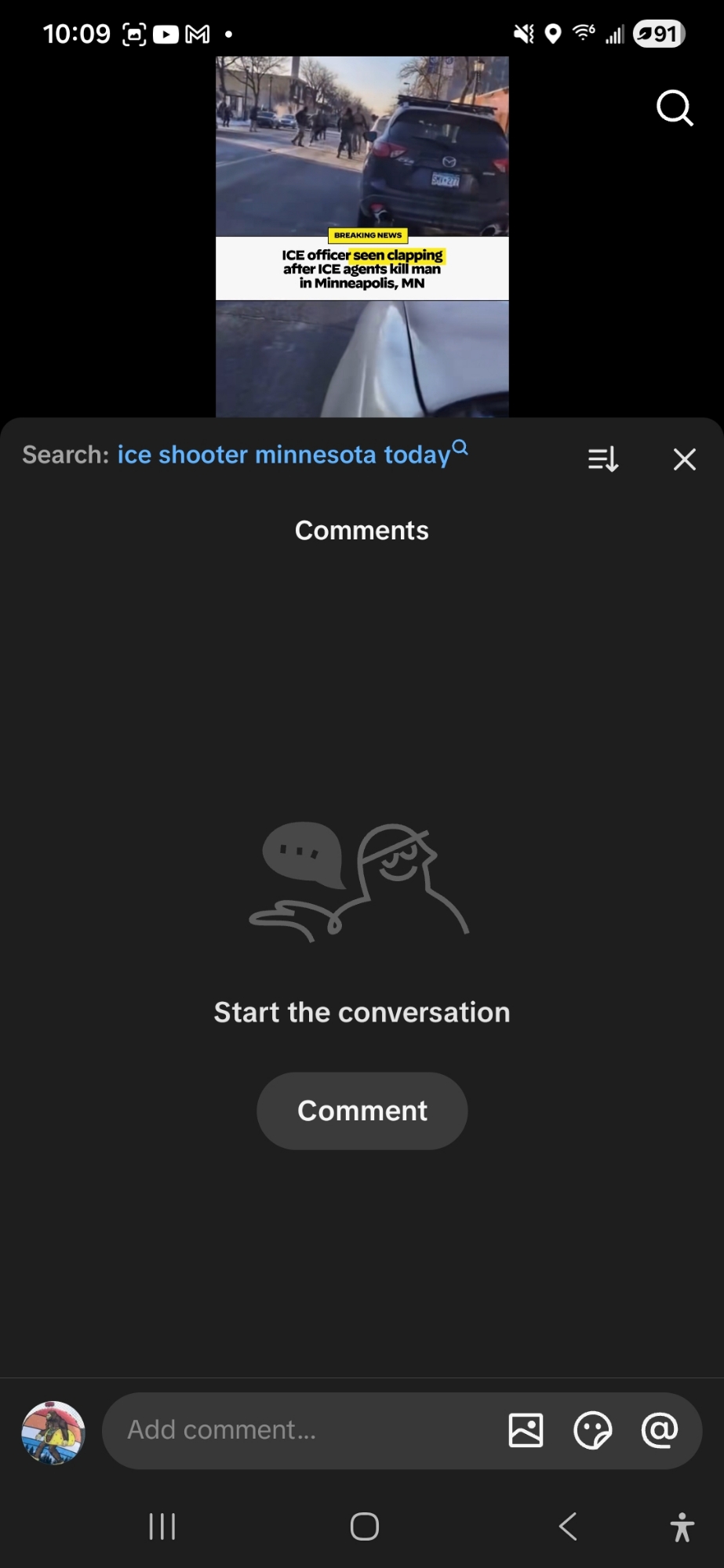
Task: Close the comments panel
Action: click(685, 459)
